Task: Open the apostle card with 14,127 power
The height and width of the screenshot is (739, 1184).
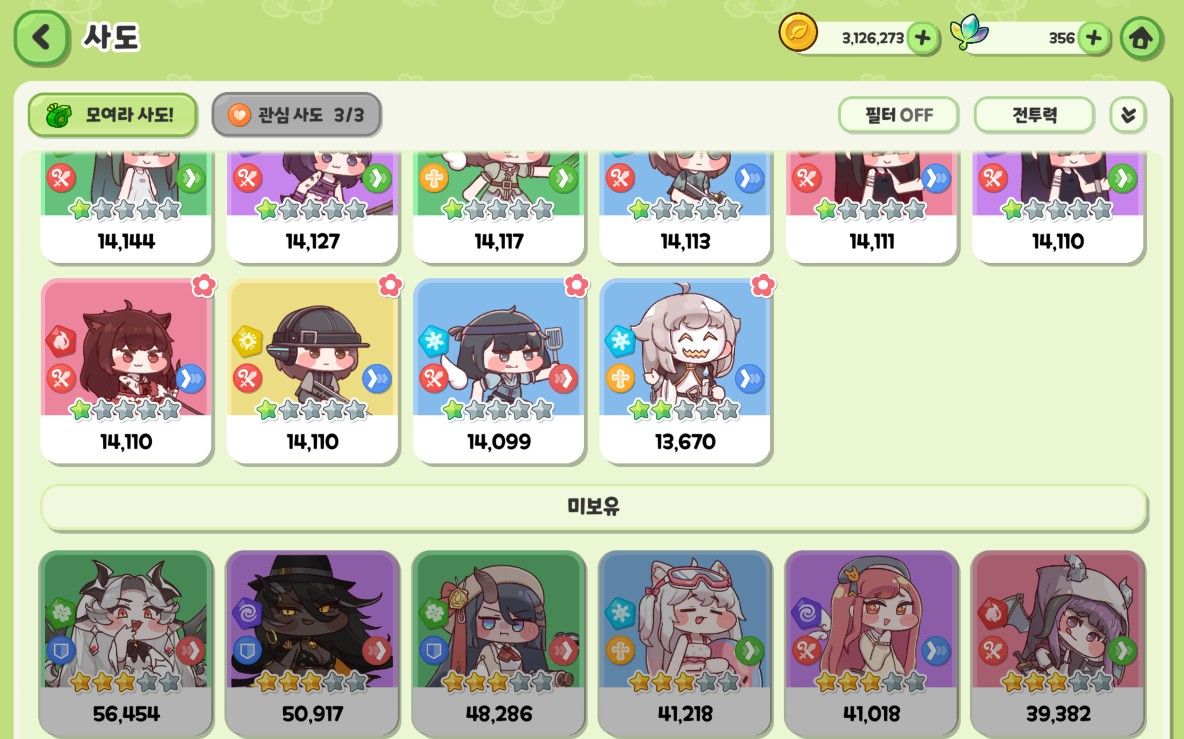Action: point(312,205)
